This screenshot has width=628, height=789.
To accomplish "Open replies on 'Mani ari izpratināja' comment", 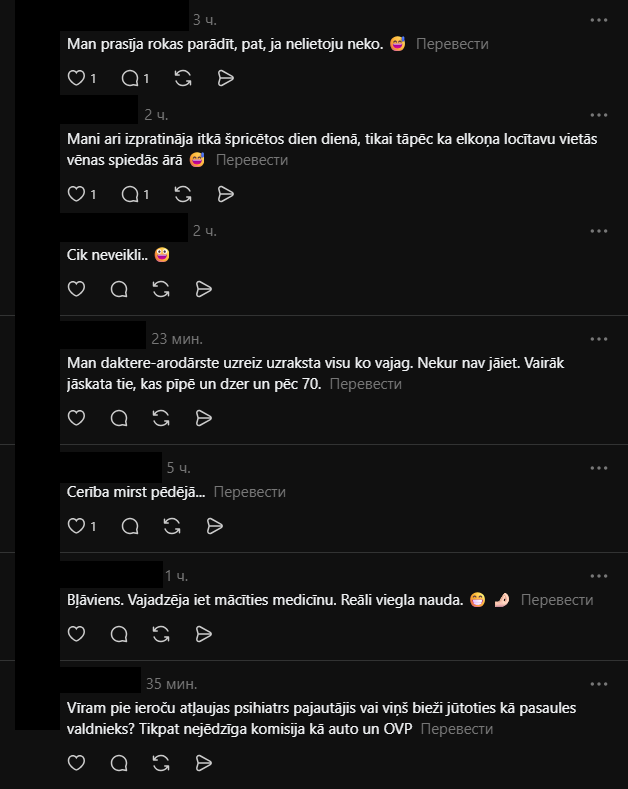I will (x=130, y=194).
